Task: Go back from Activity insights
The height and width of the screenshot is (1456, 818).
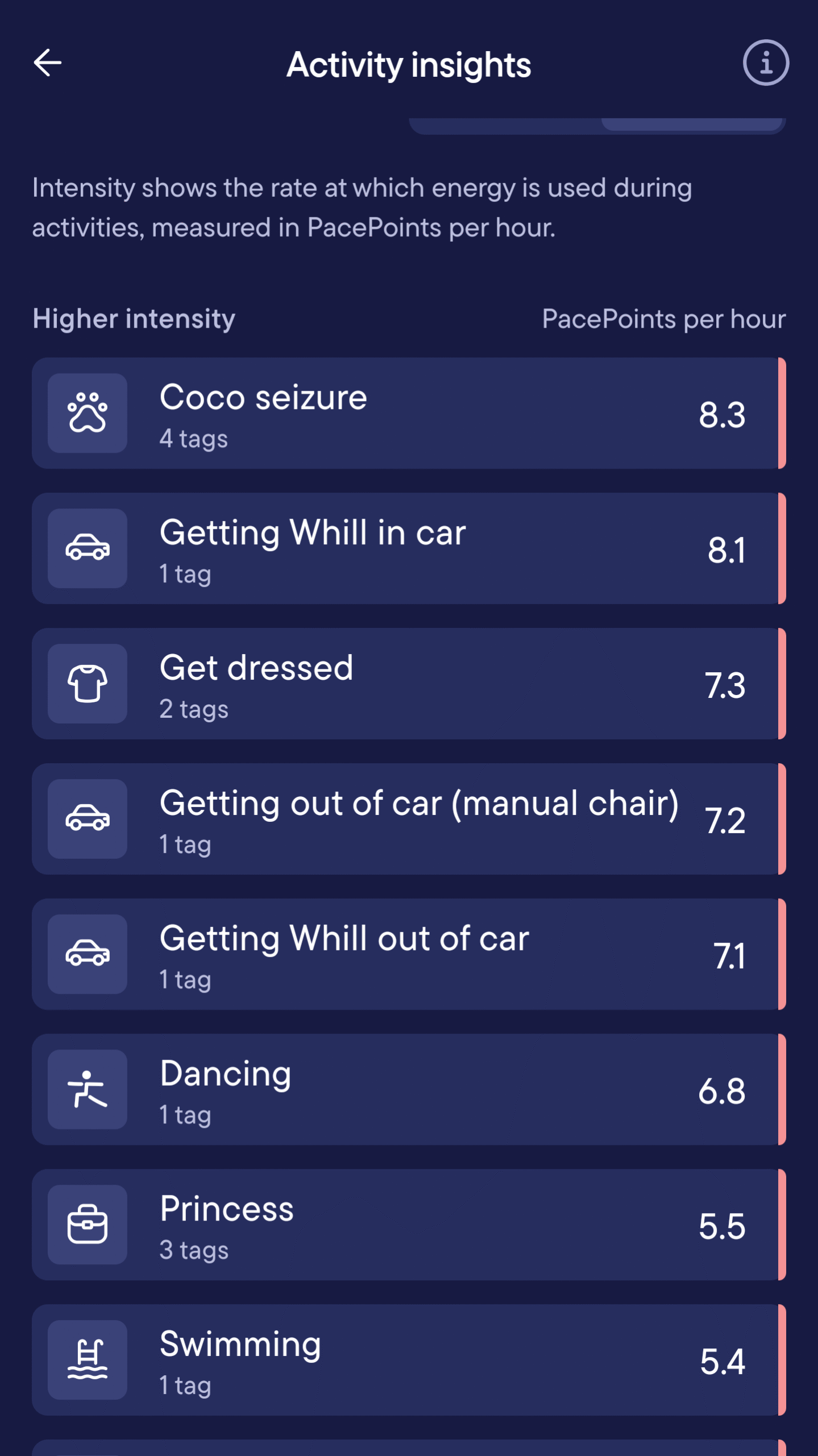Action: pos(48,63)
